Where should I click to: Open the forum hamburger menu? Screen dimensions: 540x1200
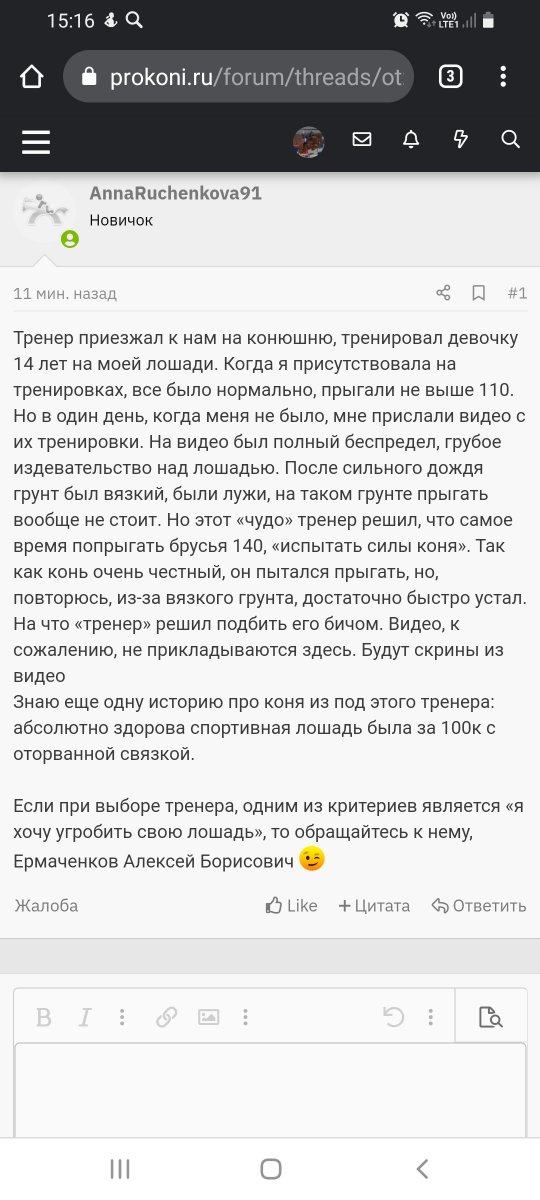tap(36, 141)
